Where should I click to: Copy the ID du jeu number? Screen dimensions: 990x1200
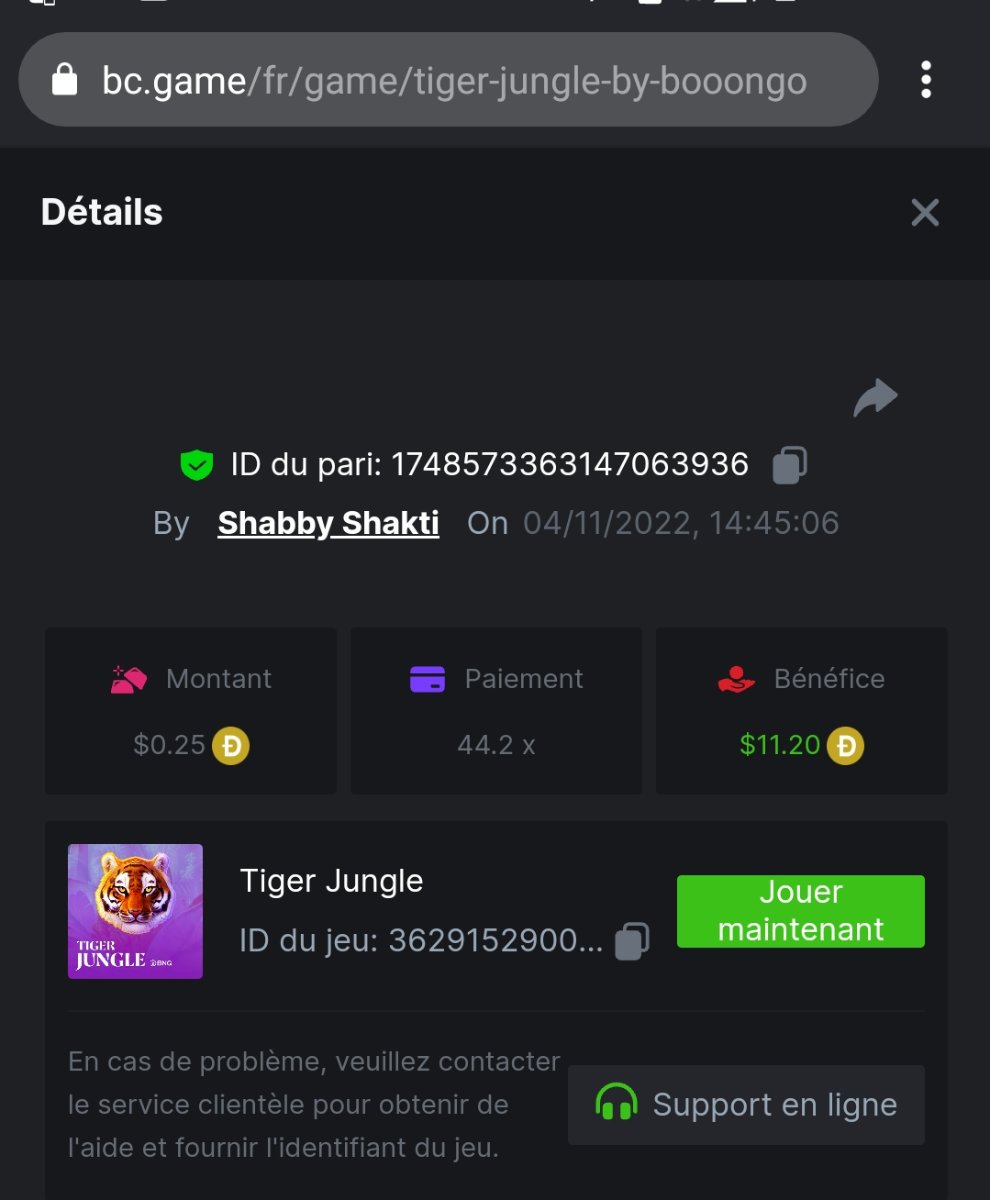[631, 941]
